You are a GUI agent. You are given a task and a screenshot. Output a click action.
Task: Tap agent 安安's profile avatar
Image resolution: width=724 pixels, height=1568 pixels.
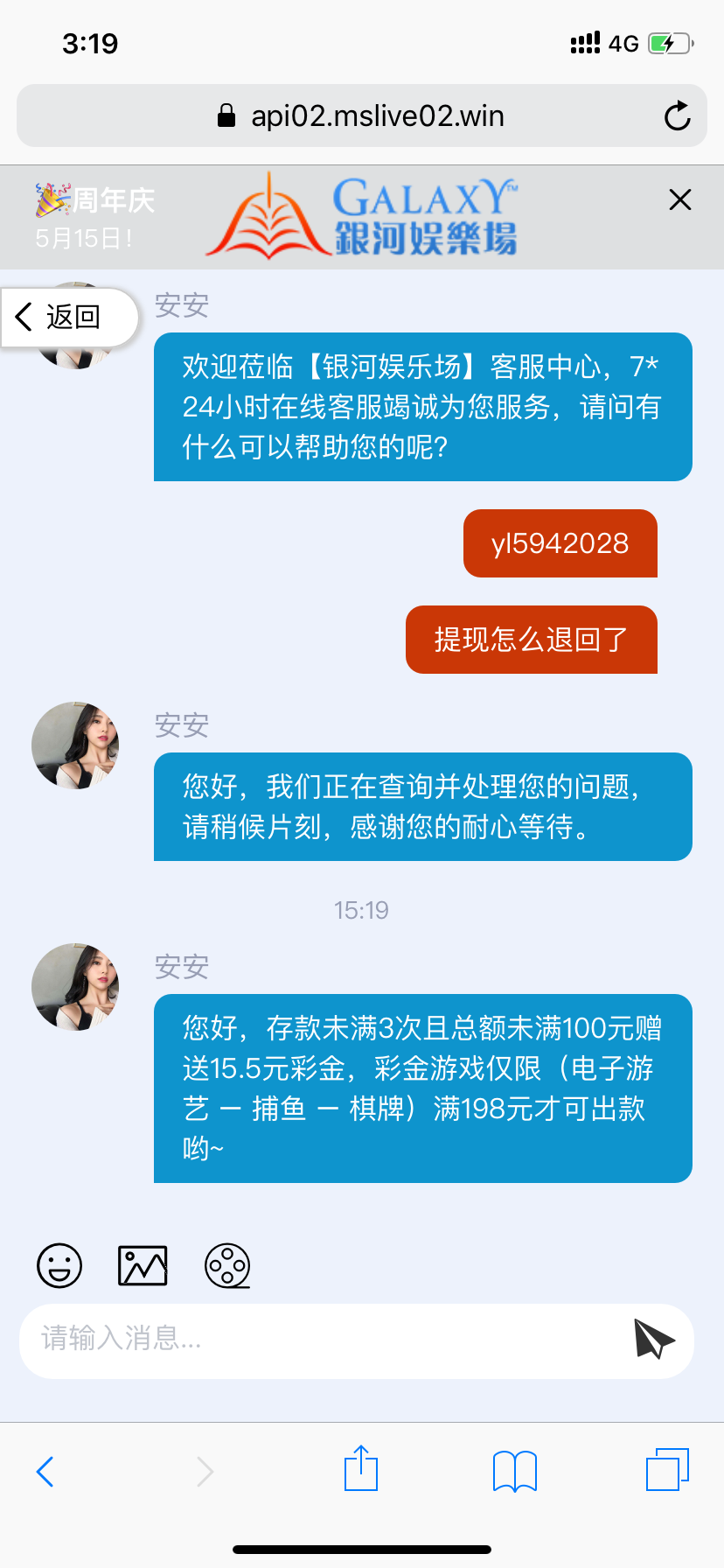75,745
